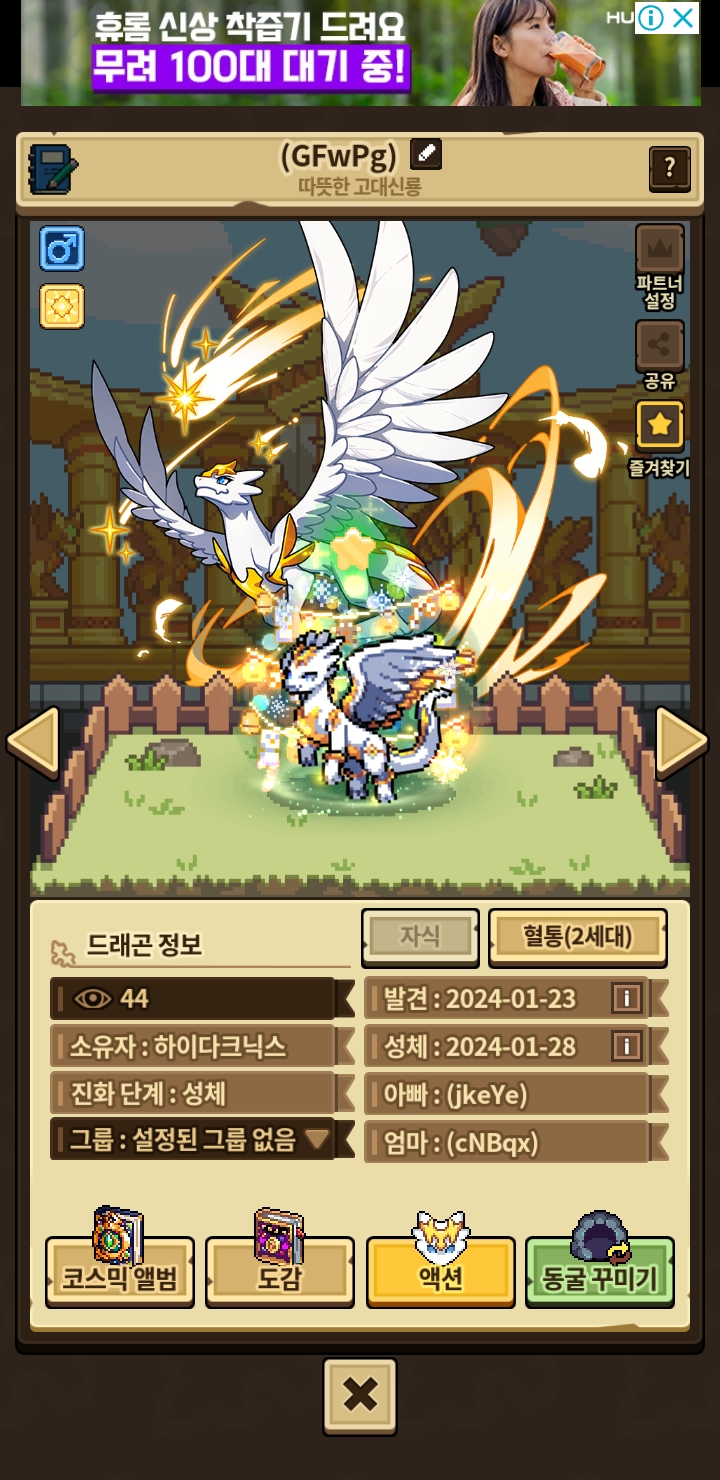Viewport: 720px width, 1480px height.
Task: View info for 성체 date
Action: [626, 1046]
